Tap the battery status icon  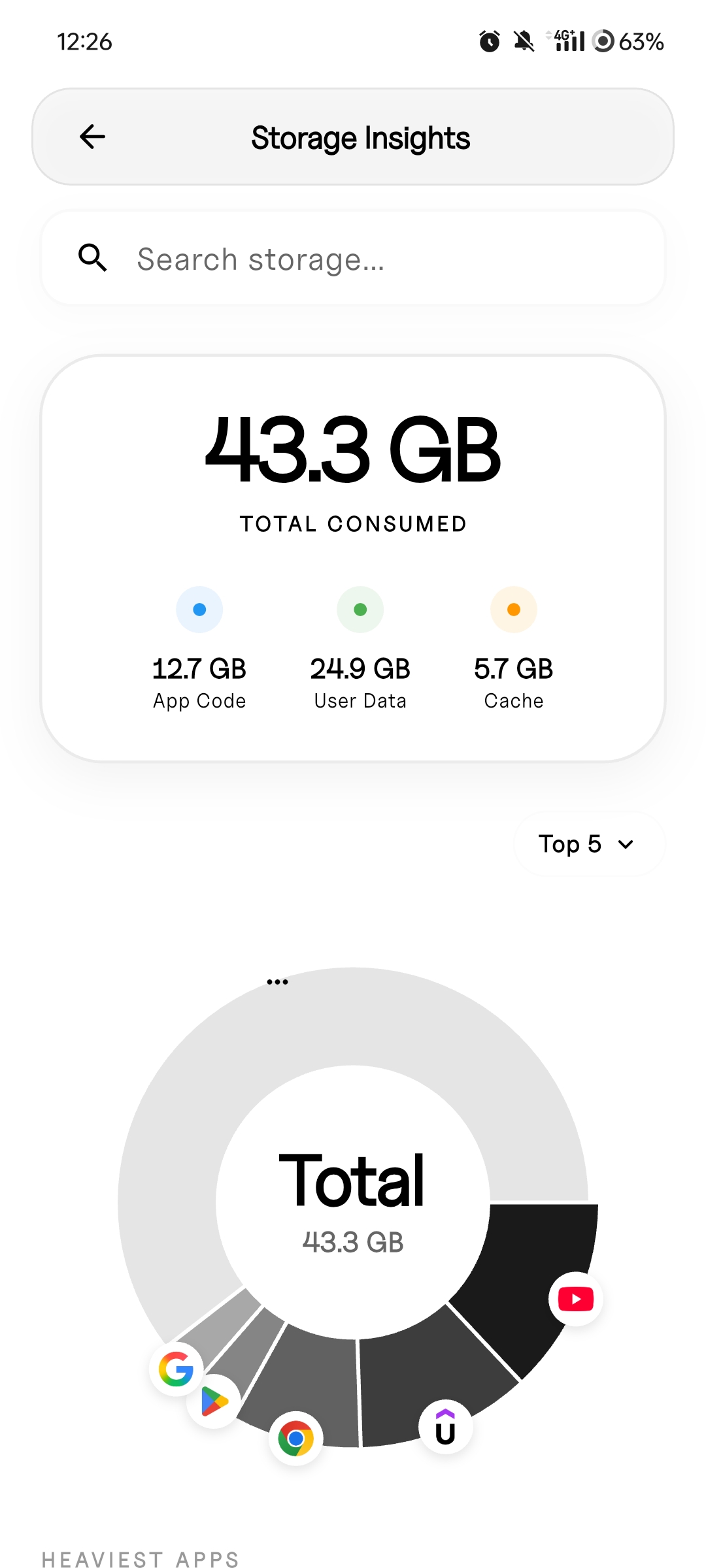pyautogui.click(x=602, y=41)
